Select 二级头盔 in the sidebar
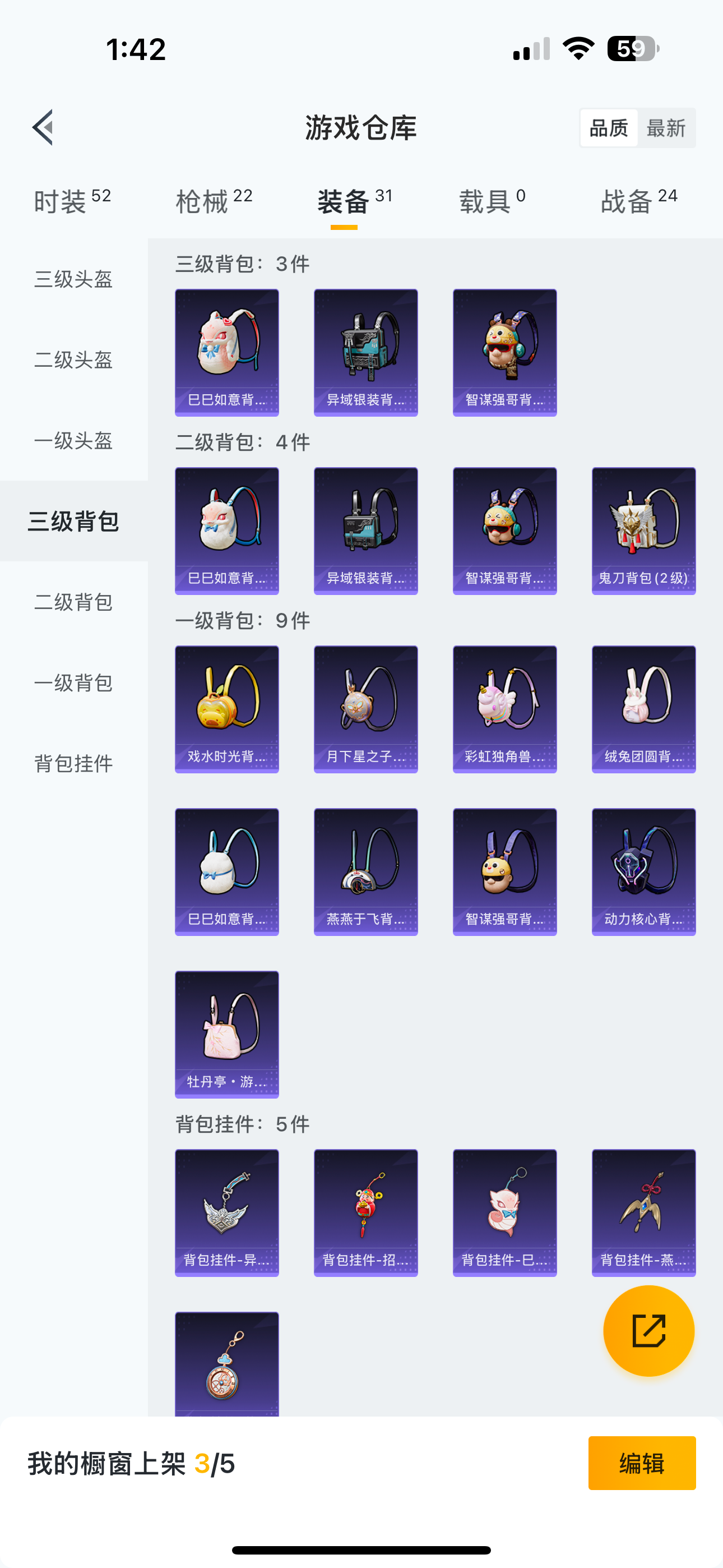The width and height of the screenshot is (723, 1568). [x=73, y=359]
